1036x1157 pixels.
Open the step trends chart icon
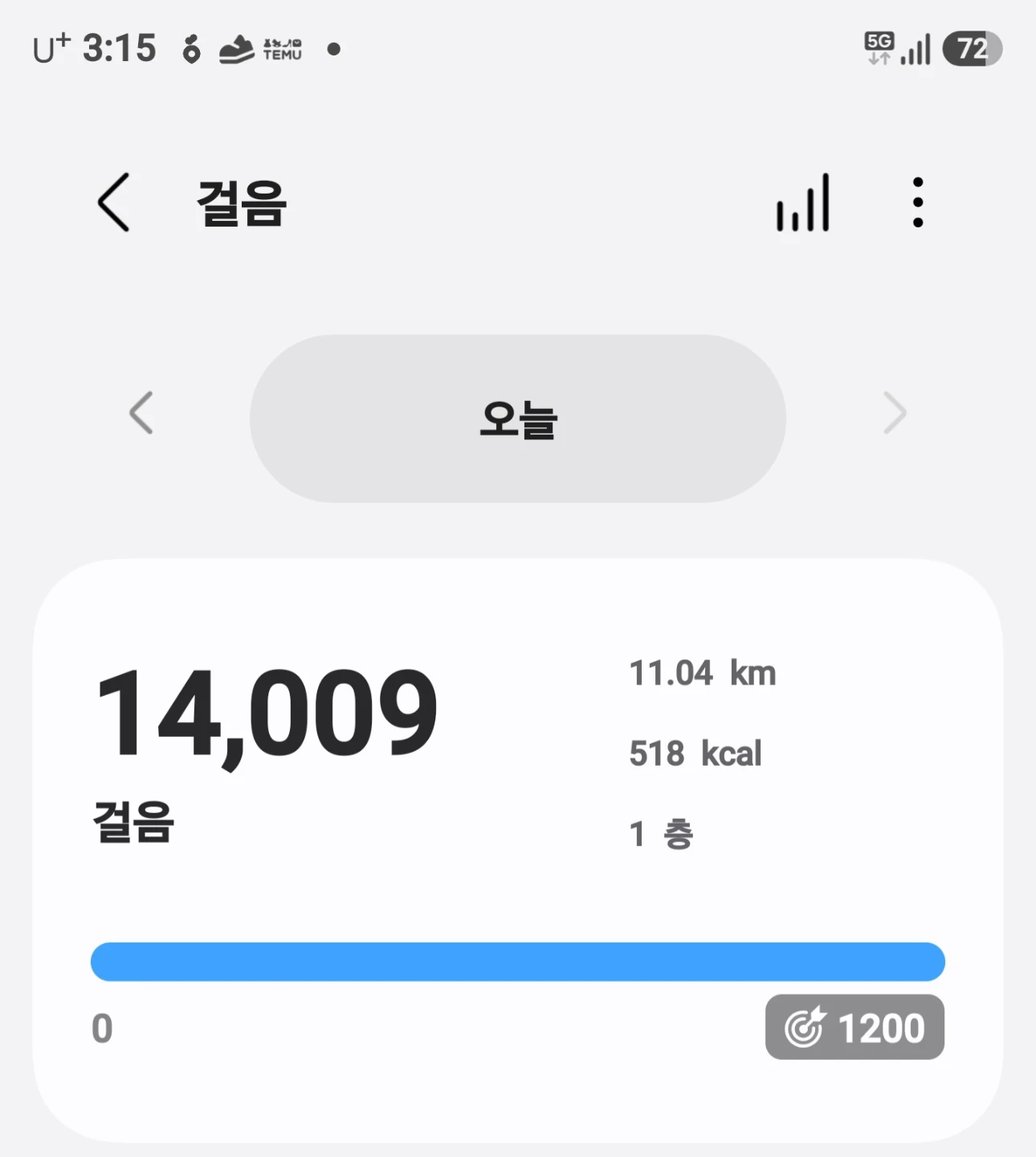click(802, 202)
